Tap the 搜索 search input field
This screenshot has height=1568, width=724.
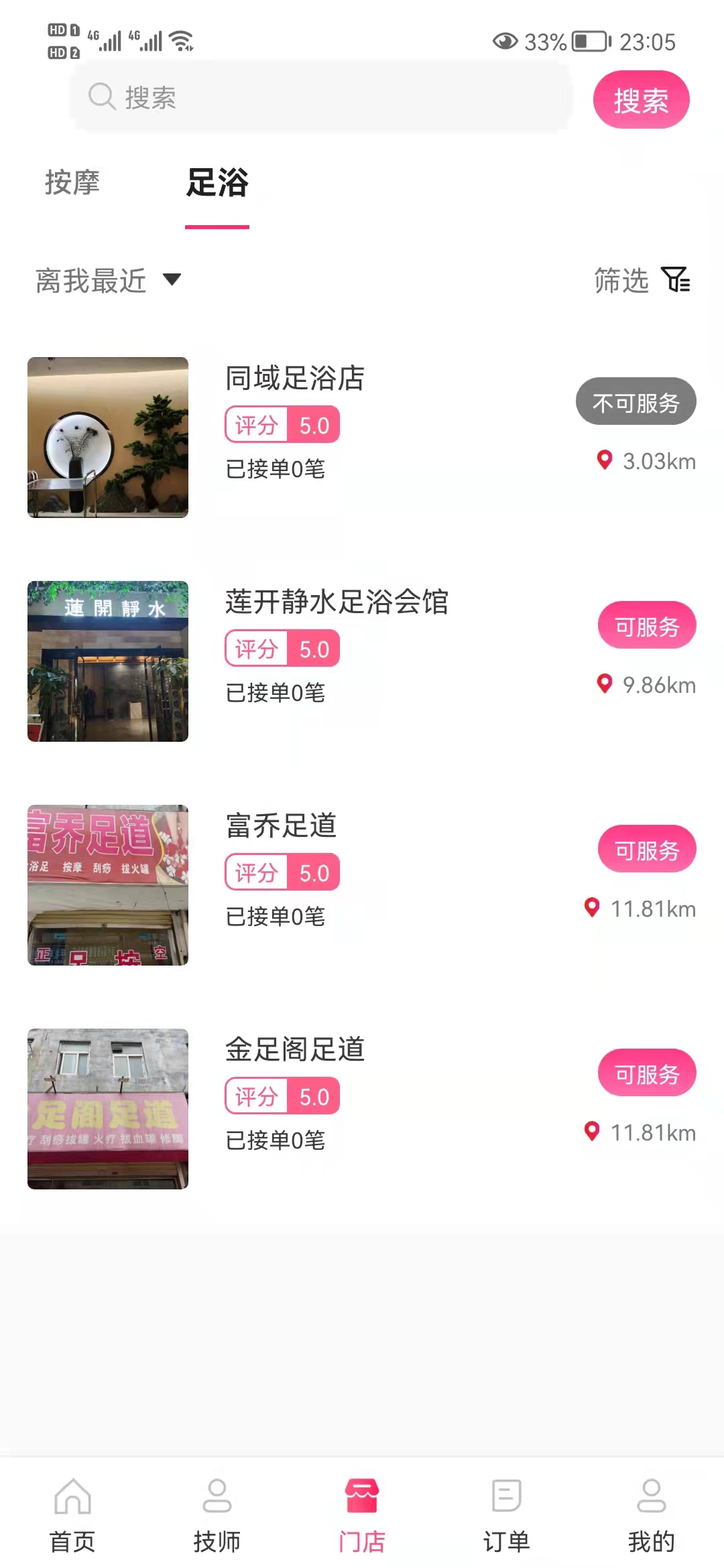pos(322,98)
